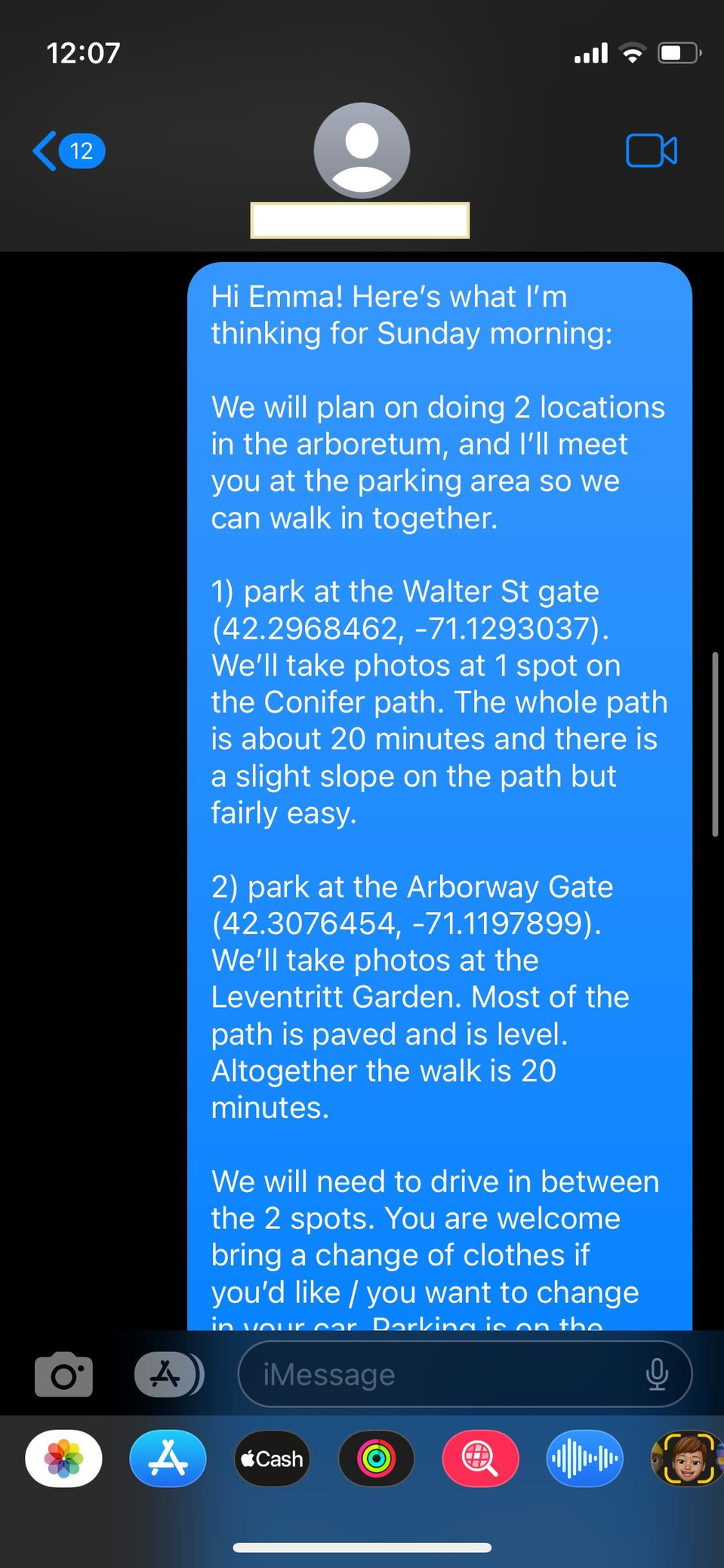
Task: Open the App Store for iMessage
Action: click(x=168, y=1459)
